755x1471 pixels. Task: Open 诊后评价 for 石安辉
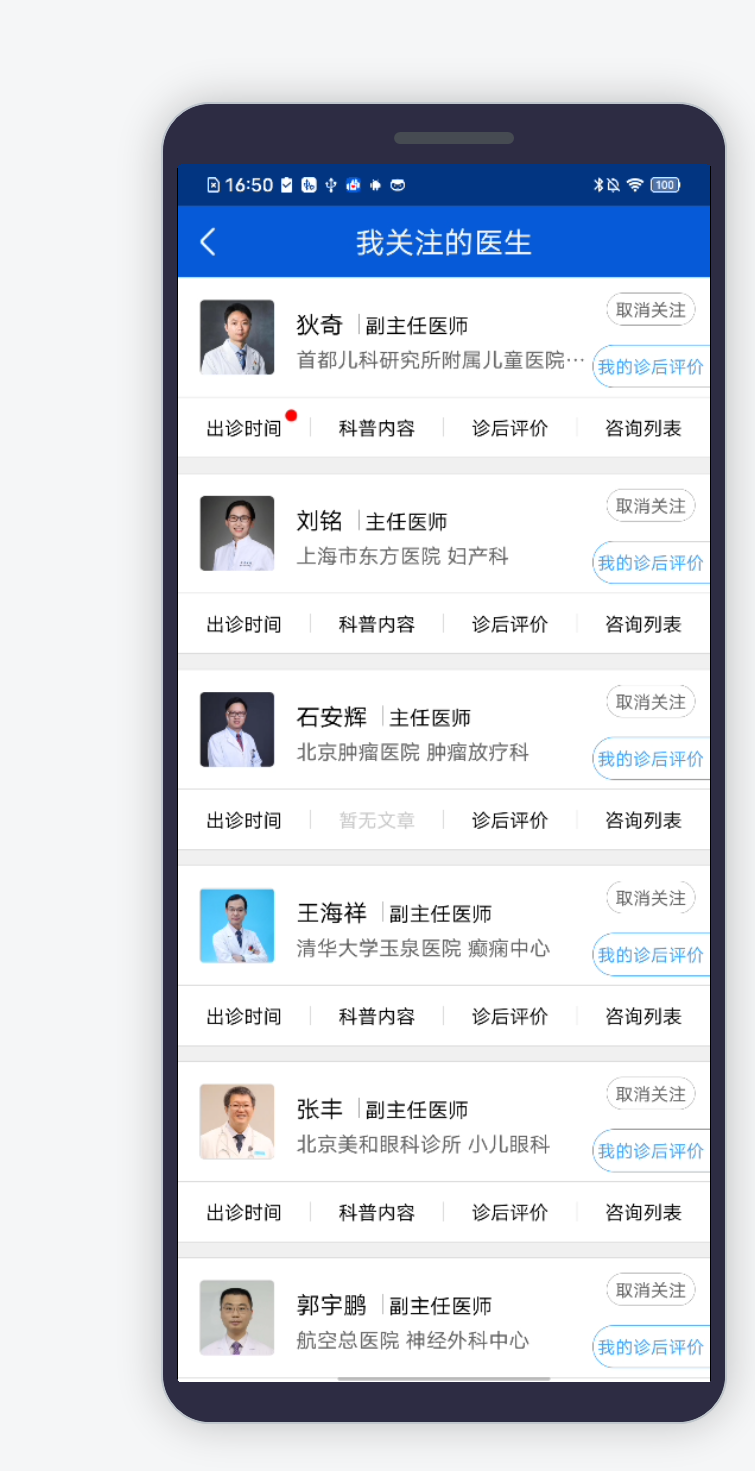click(x=510, y=820)
